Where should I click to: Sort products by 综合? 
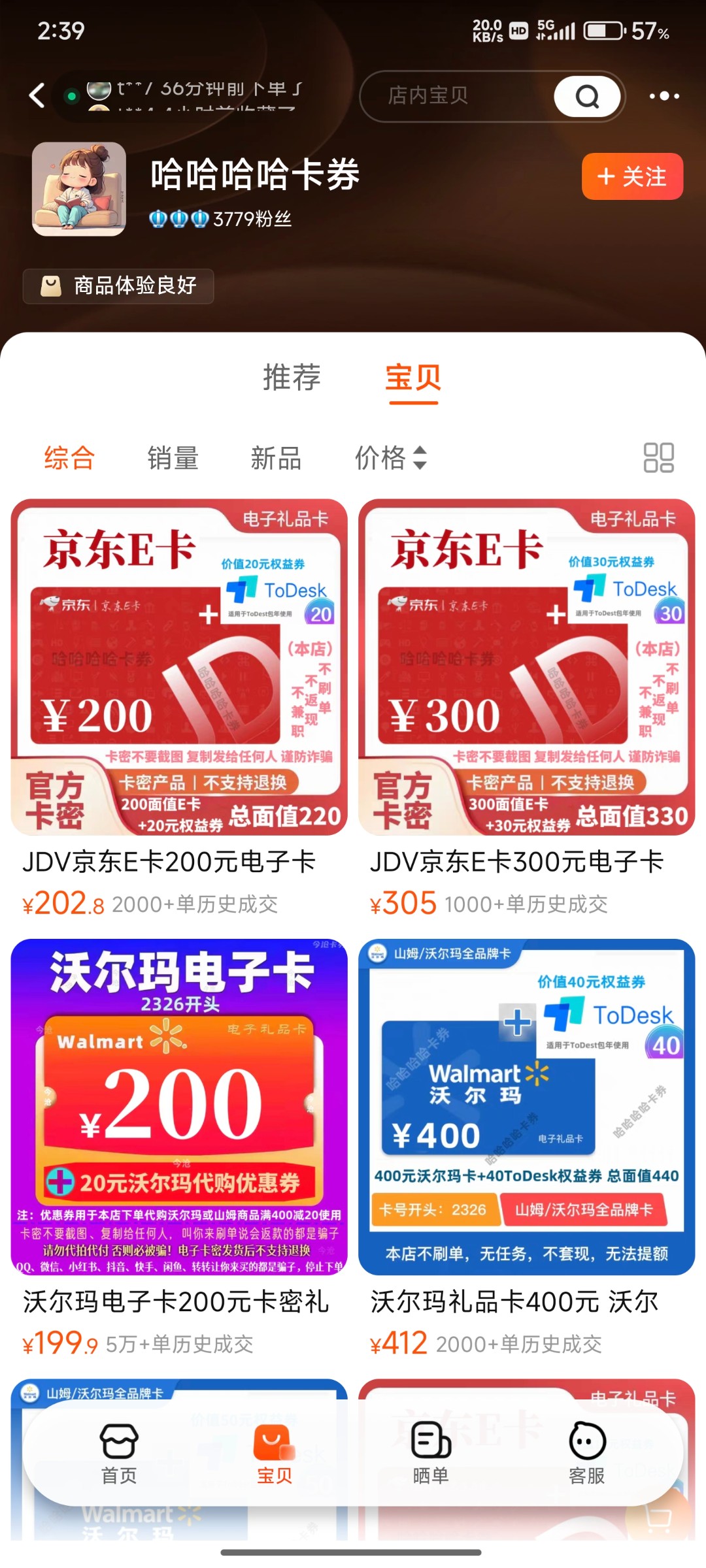click(x=69, y=457)
